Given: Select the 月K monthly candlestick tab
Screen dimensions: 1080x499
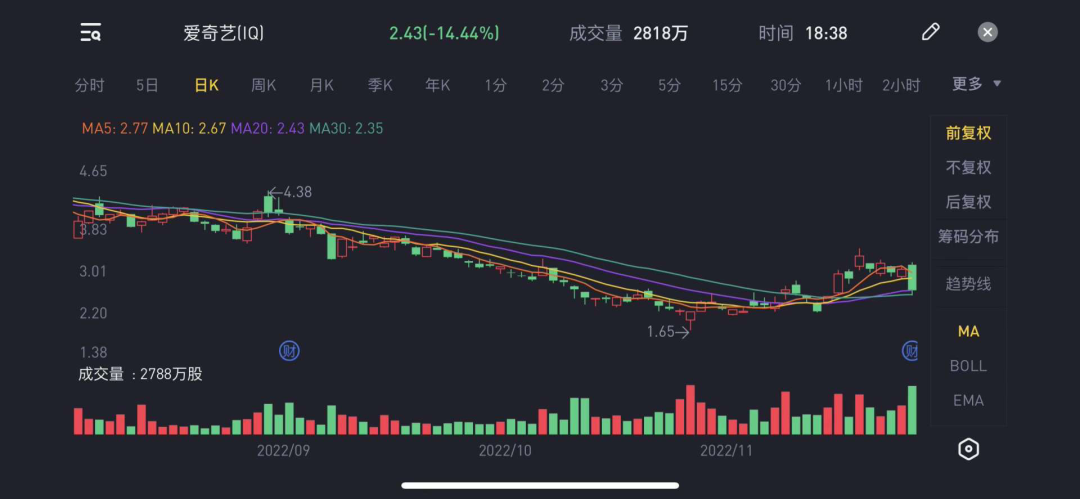Looking at the screenshot, I should pos(322,85).
